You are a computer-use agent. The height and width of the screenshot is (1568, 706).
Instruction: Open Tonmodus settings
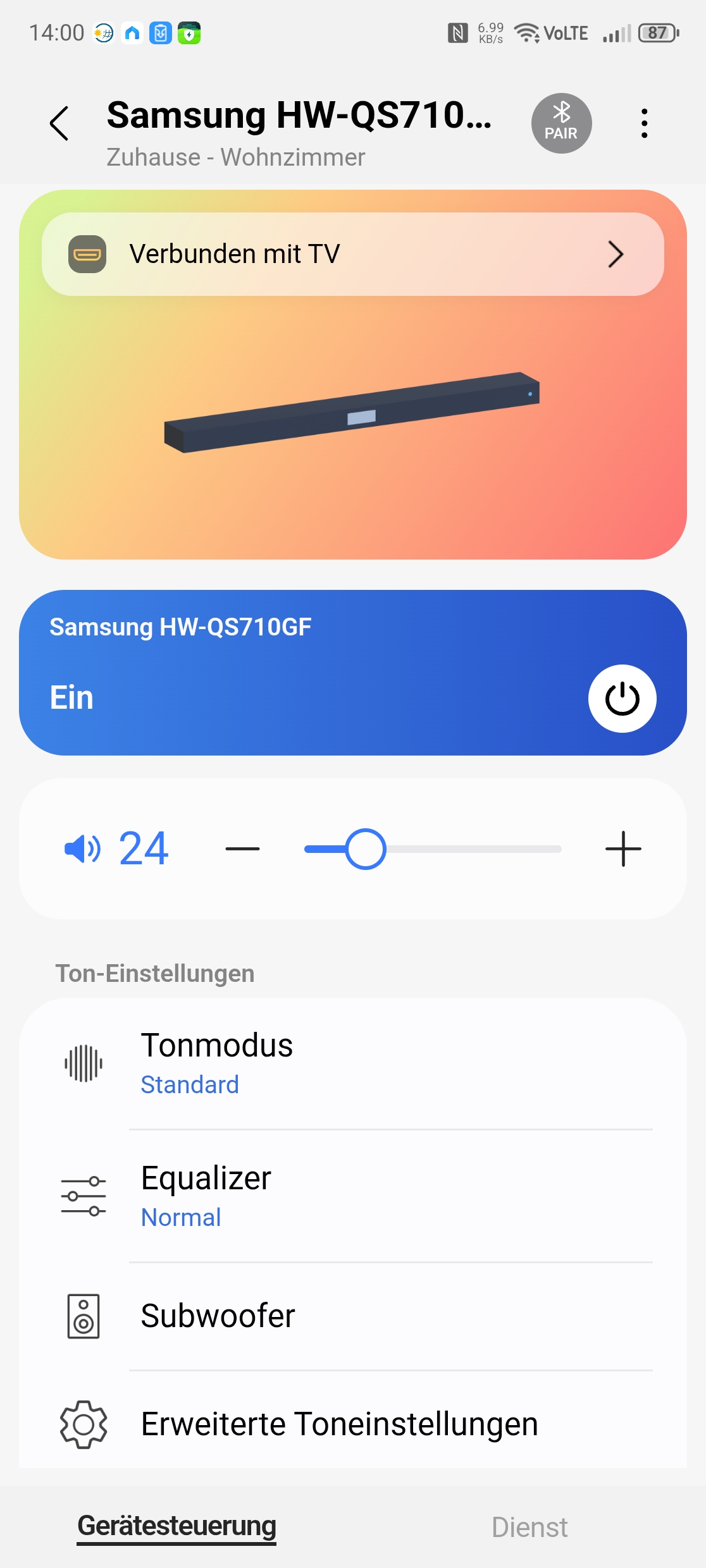352,1063
